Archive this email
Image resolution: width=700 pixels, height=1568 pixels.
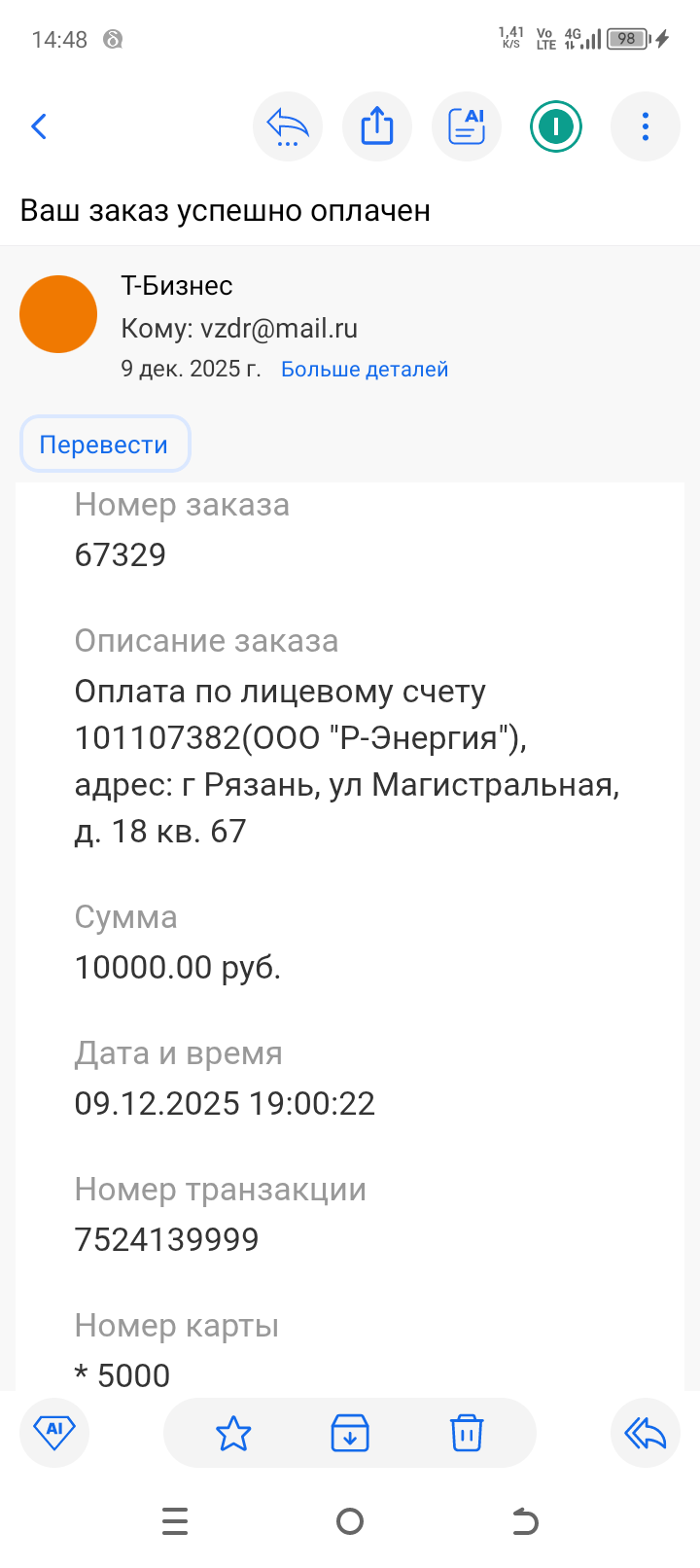[x=350, y=1433]
